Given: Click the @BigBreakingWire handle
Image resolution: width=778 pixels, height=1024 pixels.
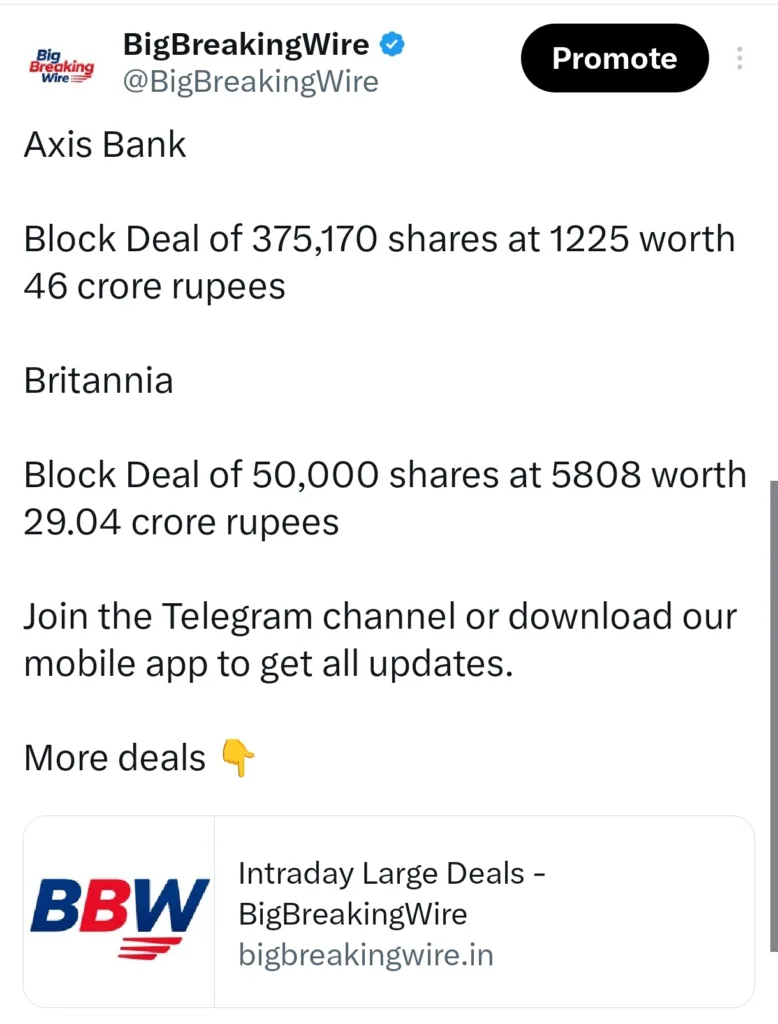Looking at the screenshot, I should click(250, 82).
